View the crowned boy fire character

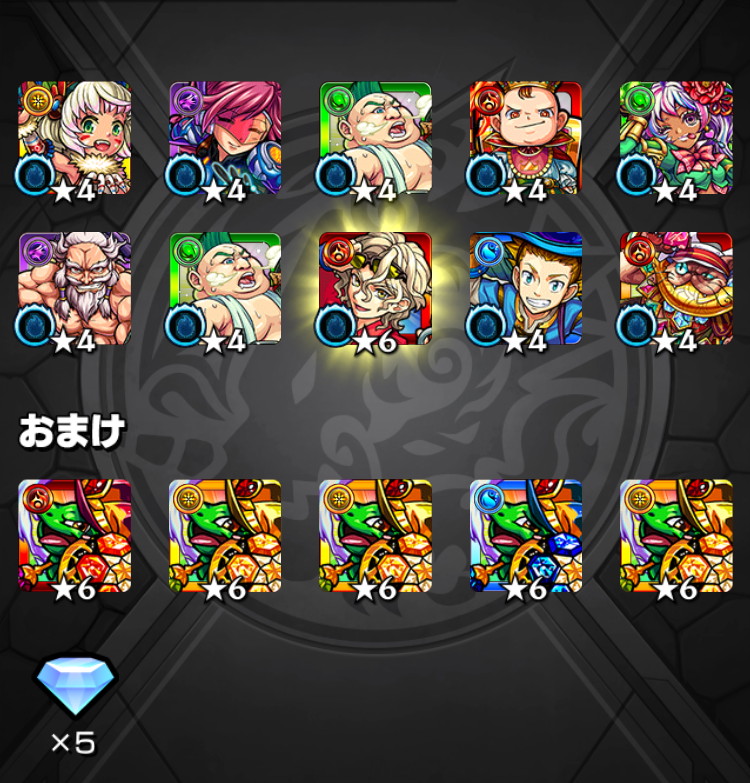tap(525, 138)
